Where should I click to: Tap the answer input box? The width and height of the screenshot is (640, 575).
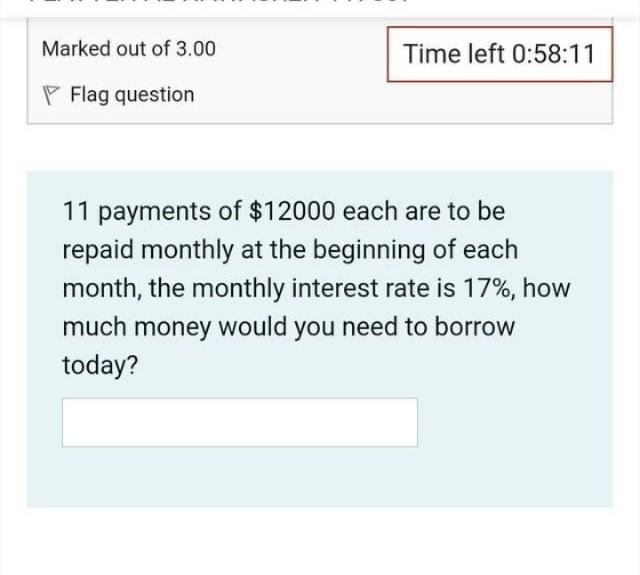(x=240, y=422)
